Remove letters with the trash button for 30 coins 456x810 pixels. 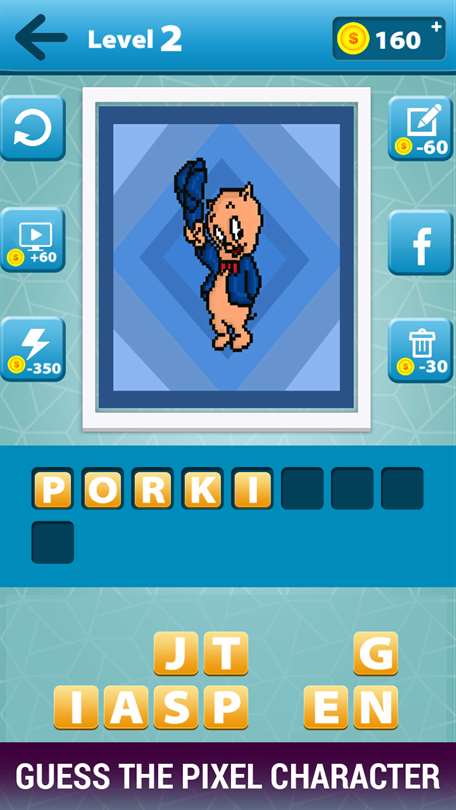coord(420,350)
